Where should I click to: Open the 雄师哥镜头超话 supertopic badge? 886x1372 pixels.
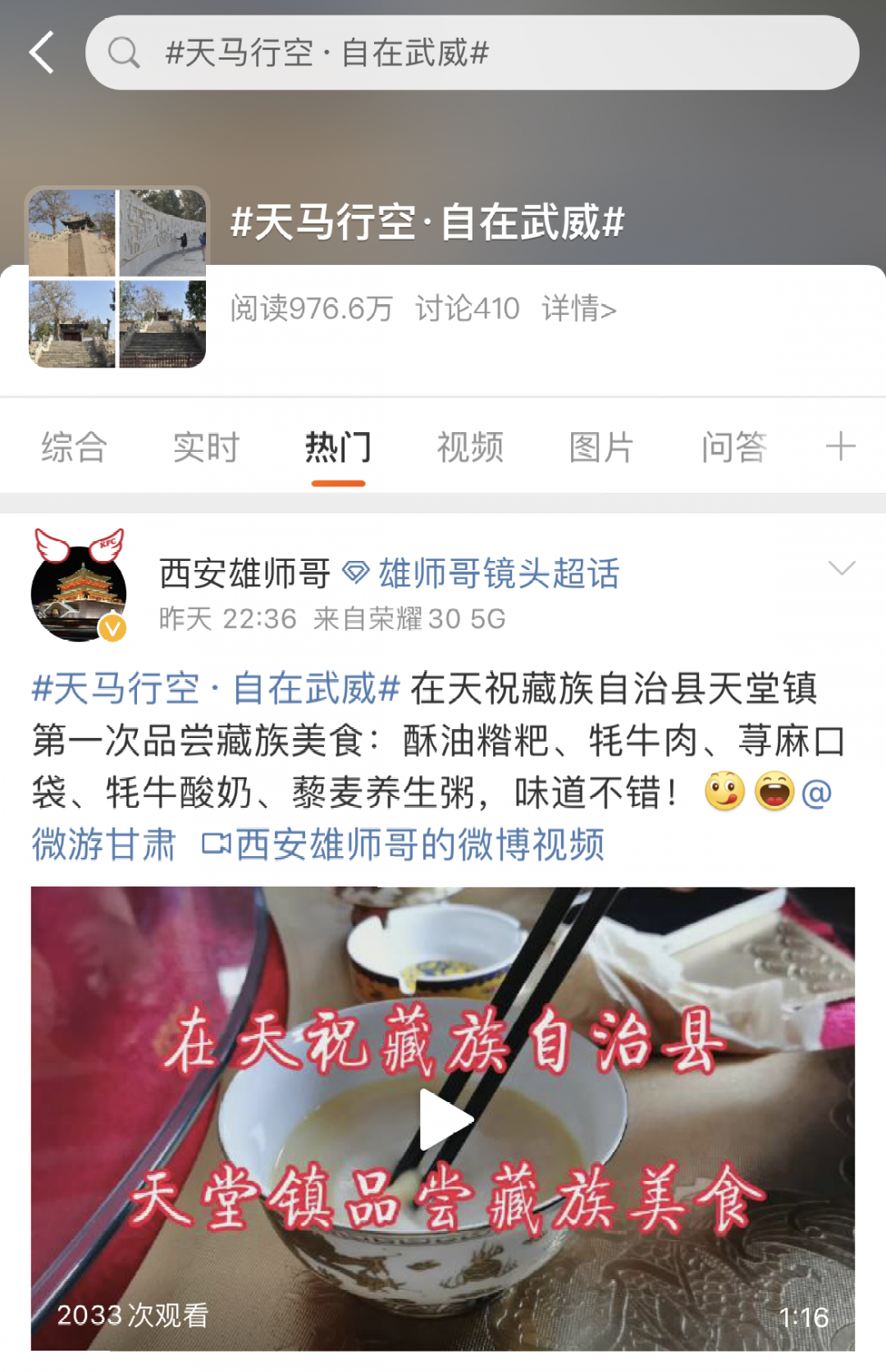496,574
